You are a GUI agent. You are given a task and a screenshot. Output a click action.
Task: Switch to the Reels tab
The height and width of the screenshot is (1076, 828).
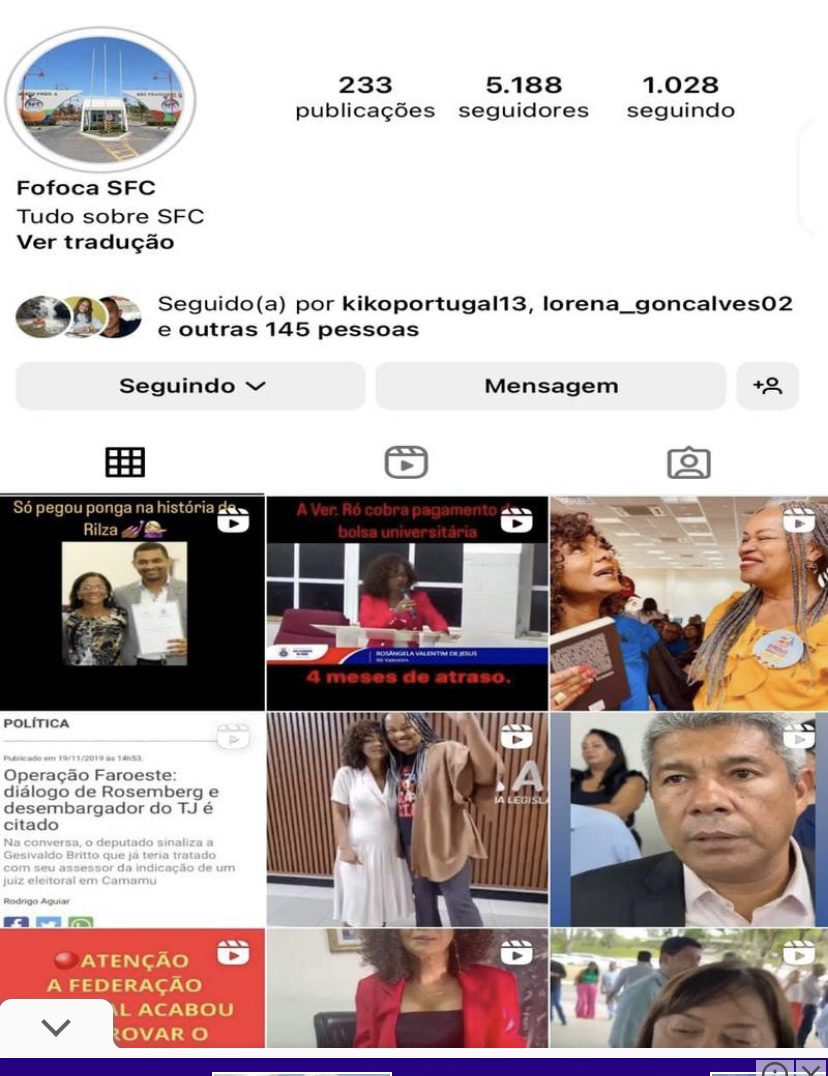point(406,462)
